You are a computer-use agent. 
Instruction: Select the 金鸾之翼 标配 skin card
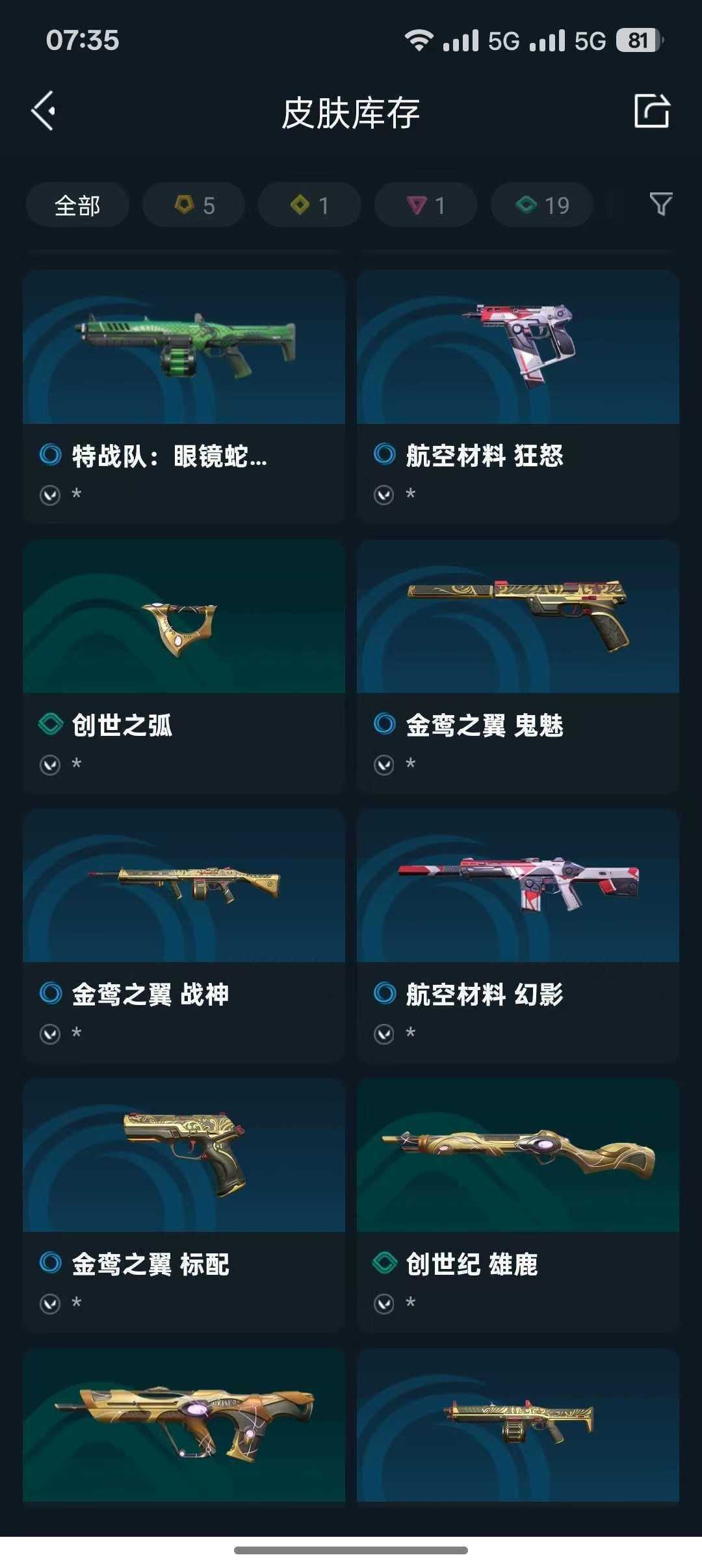click(184, 1204)
